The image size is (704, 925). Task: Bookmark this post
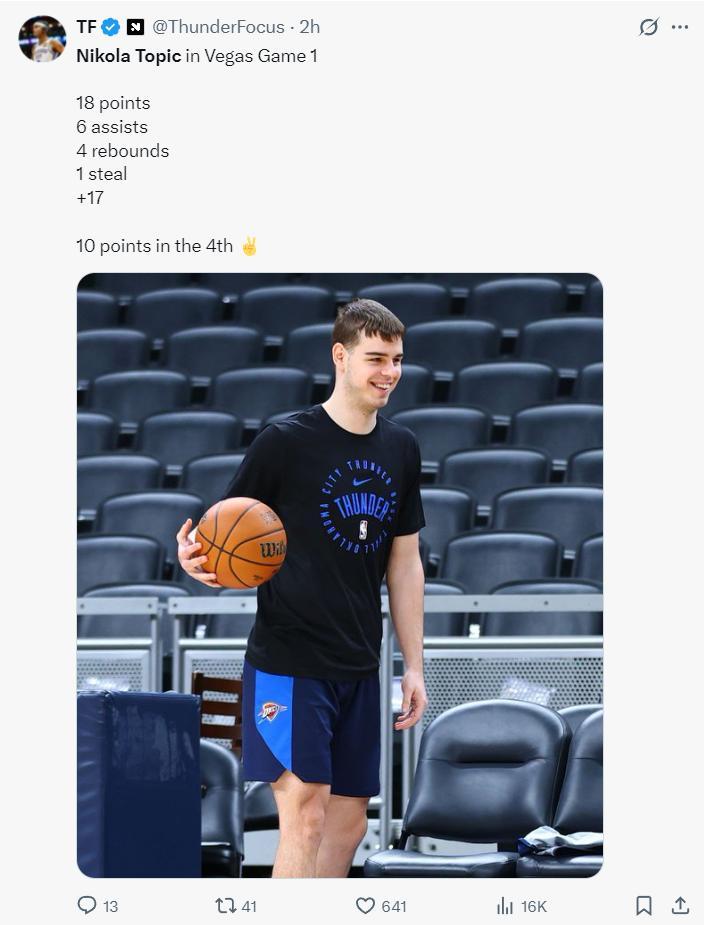[x=644, y=905]
